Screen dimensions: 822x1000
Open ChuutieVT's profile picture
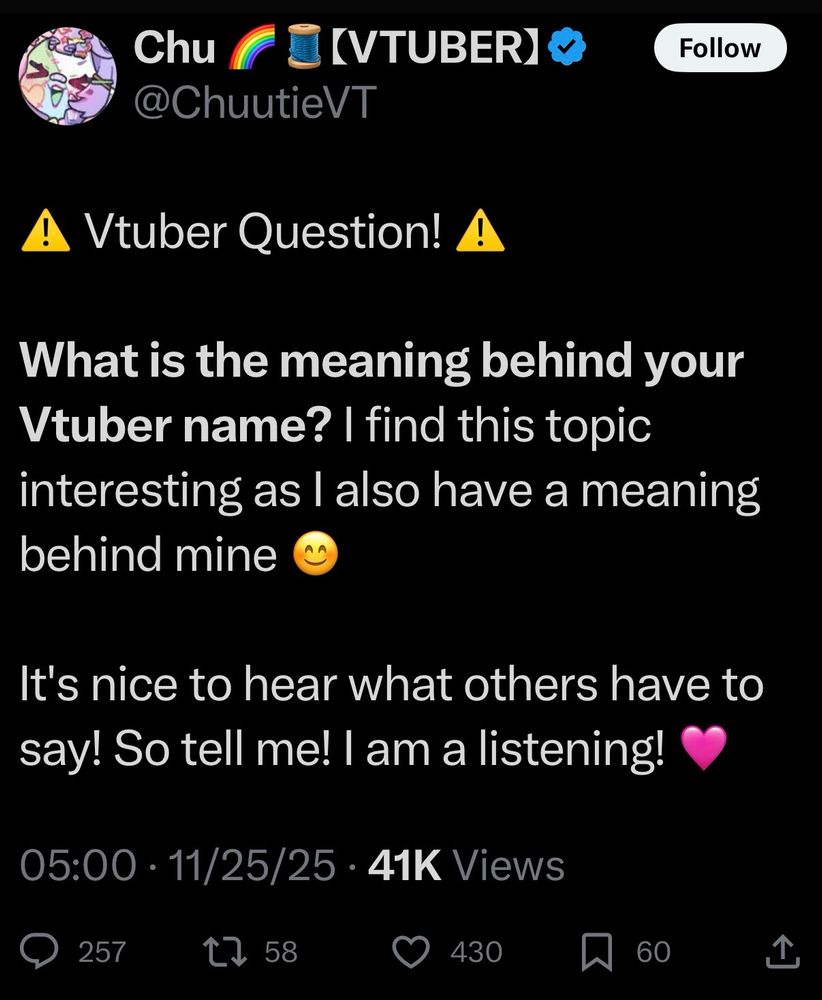68,76
